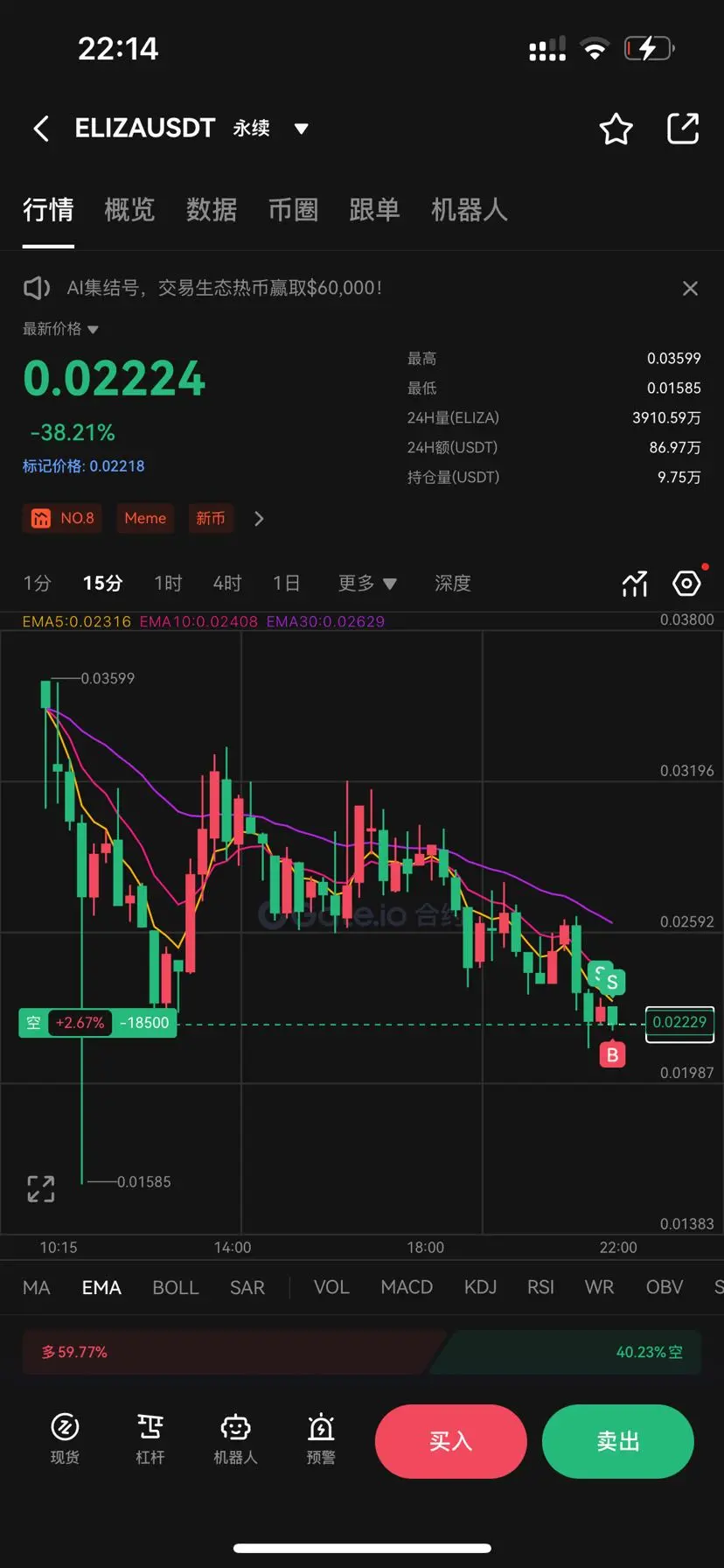Select the 1时 chart interval
The image size is (724, 1568).
coord(168,584)
